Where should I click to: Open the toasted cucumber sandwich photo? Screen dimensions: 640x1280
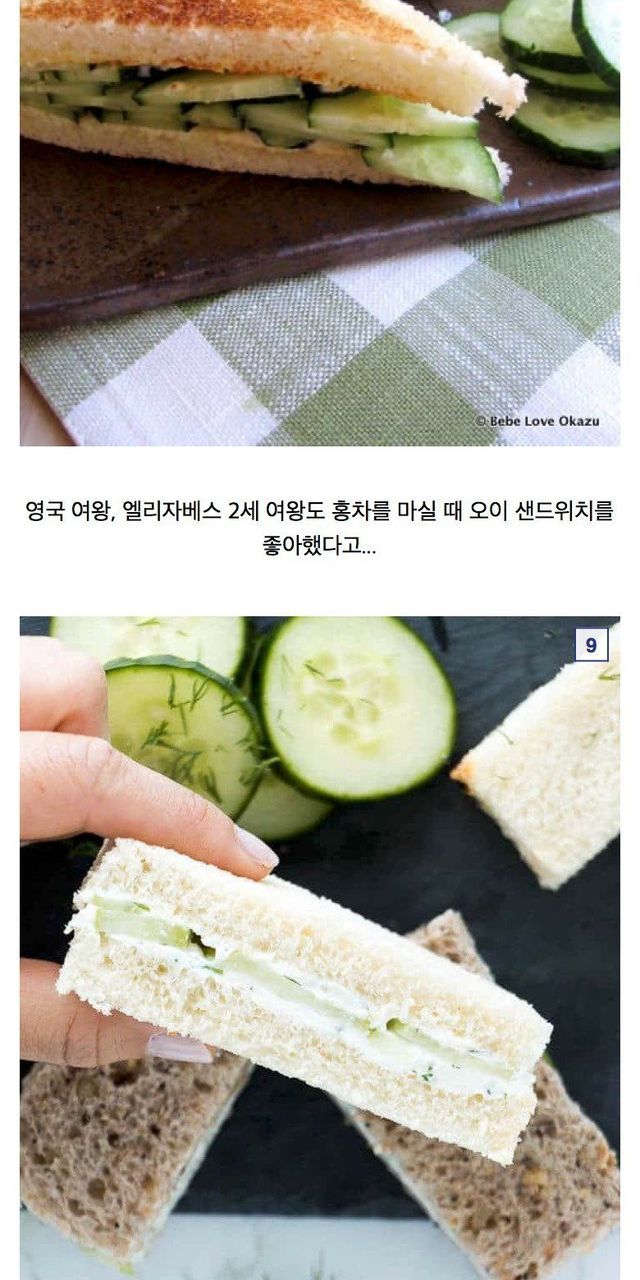tap(320, 223)
